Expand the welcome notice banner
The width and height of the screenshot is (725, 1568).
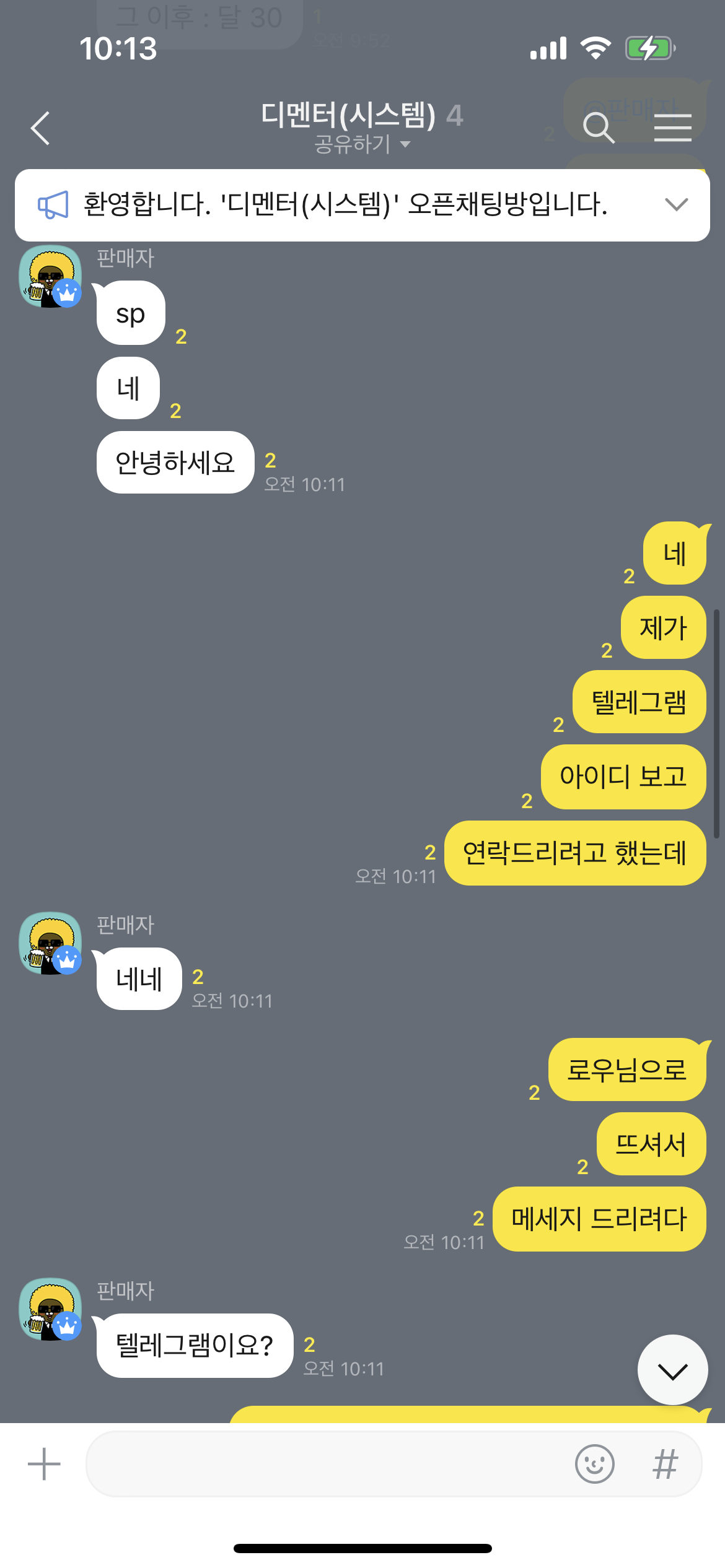[x=676, y=204]
